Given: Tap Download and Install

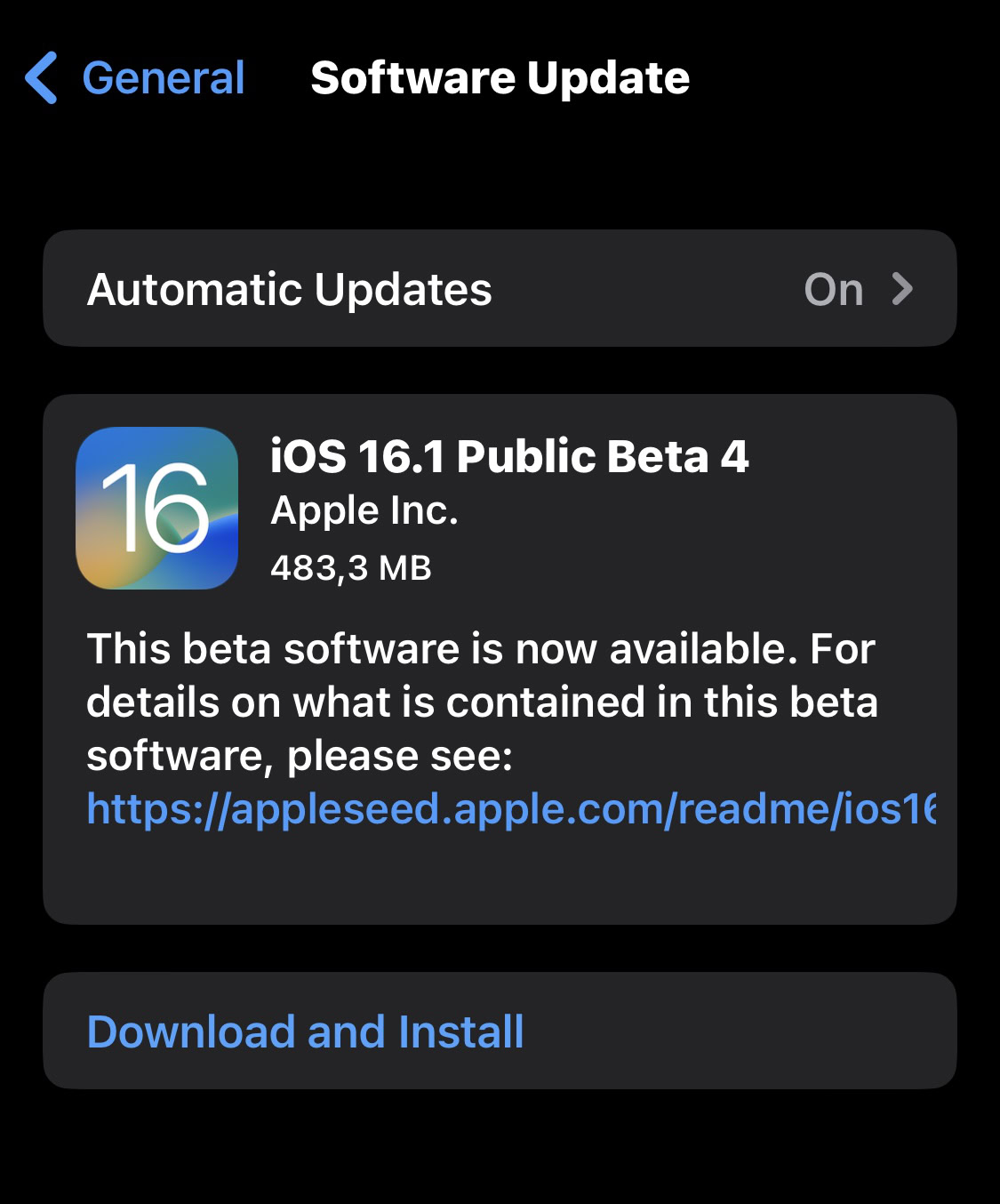Looking at the screenshot, I should tap(305, 1032).
